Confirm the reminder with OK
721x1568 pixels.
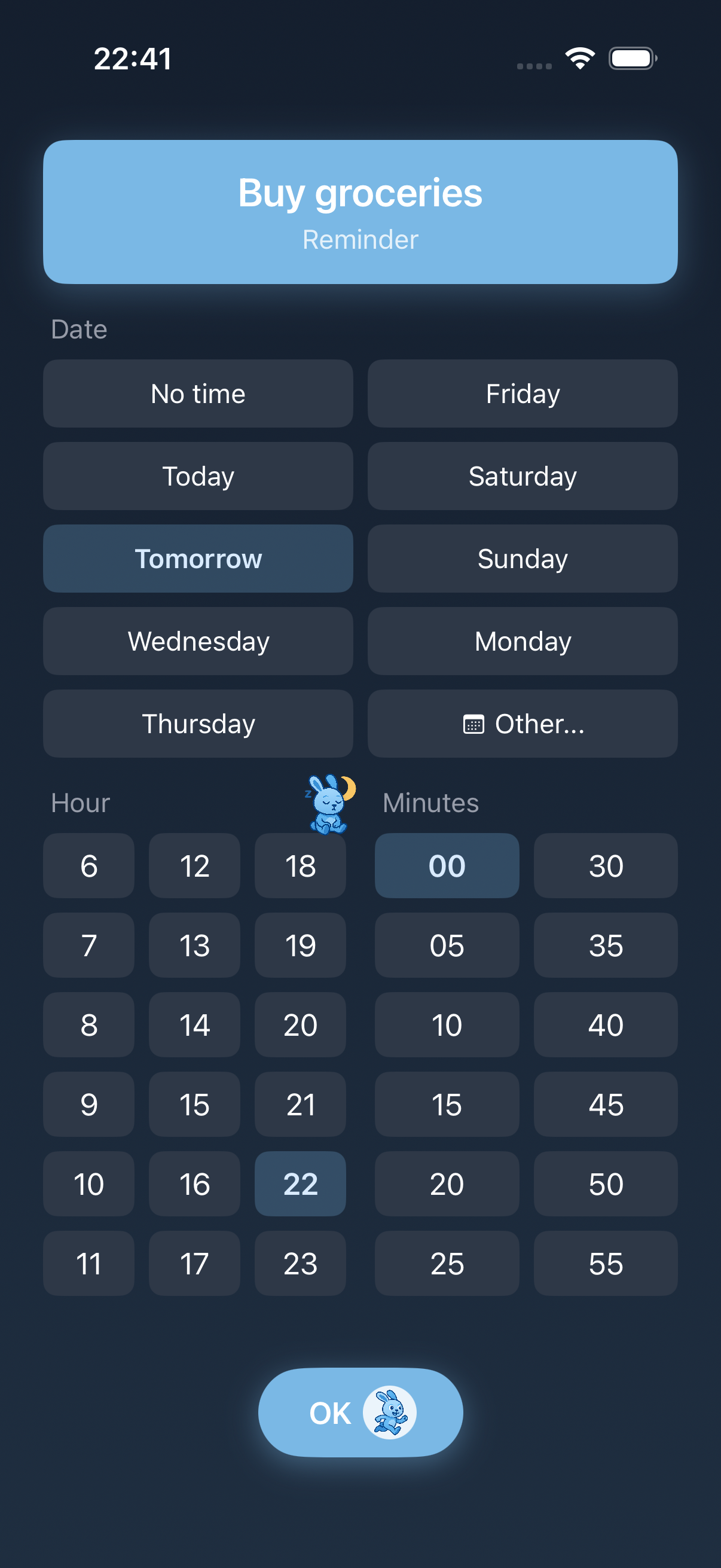(x=359, y=1413)
